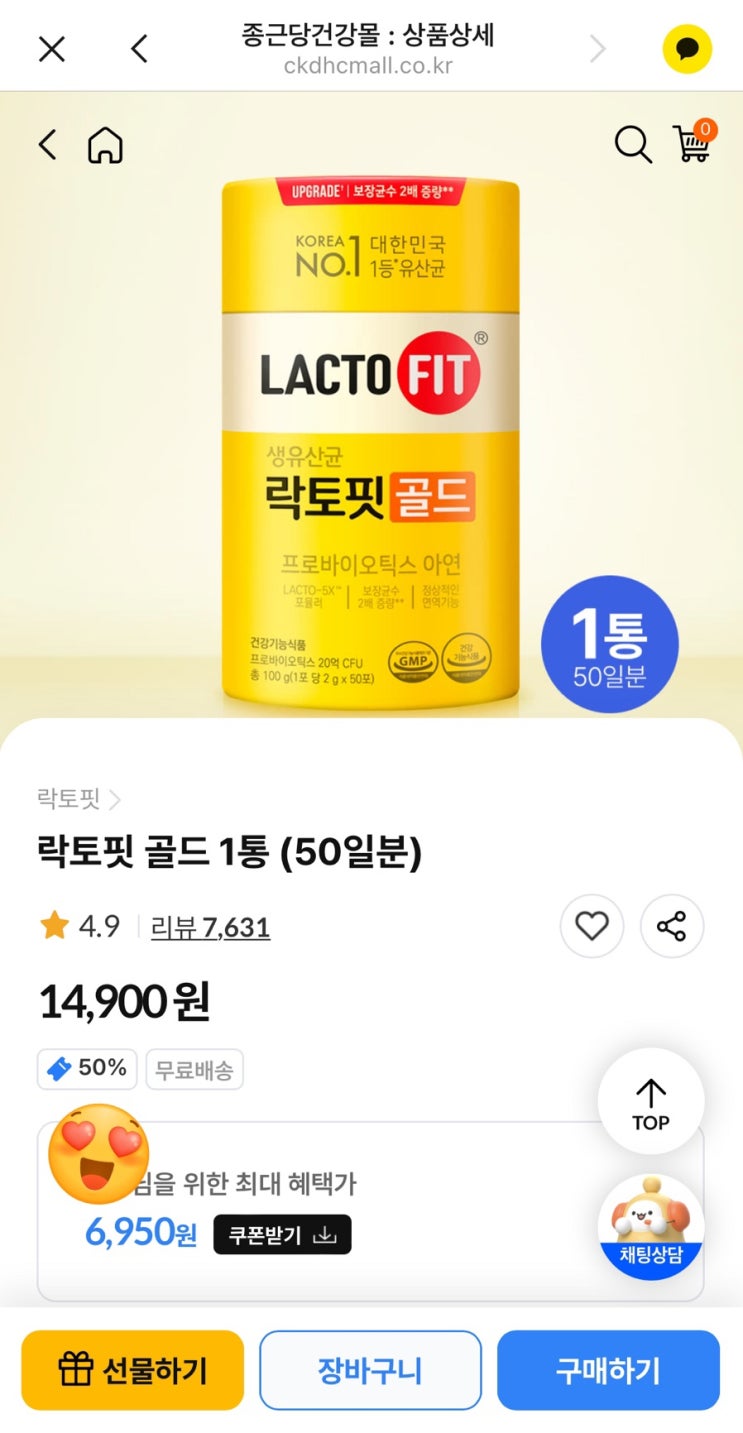Start a 채팅상담 chat consultation
The image size is (743, 1433).
coord(651,1227)
